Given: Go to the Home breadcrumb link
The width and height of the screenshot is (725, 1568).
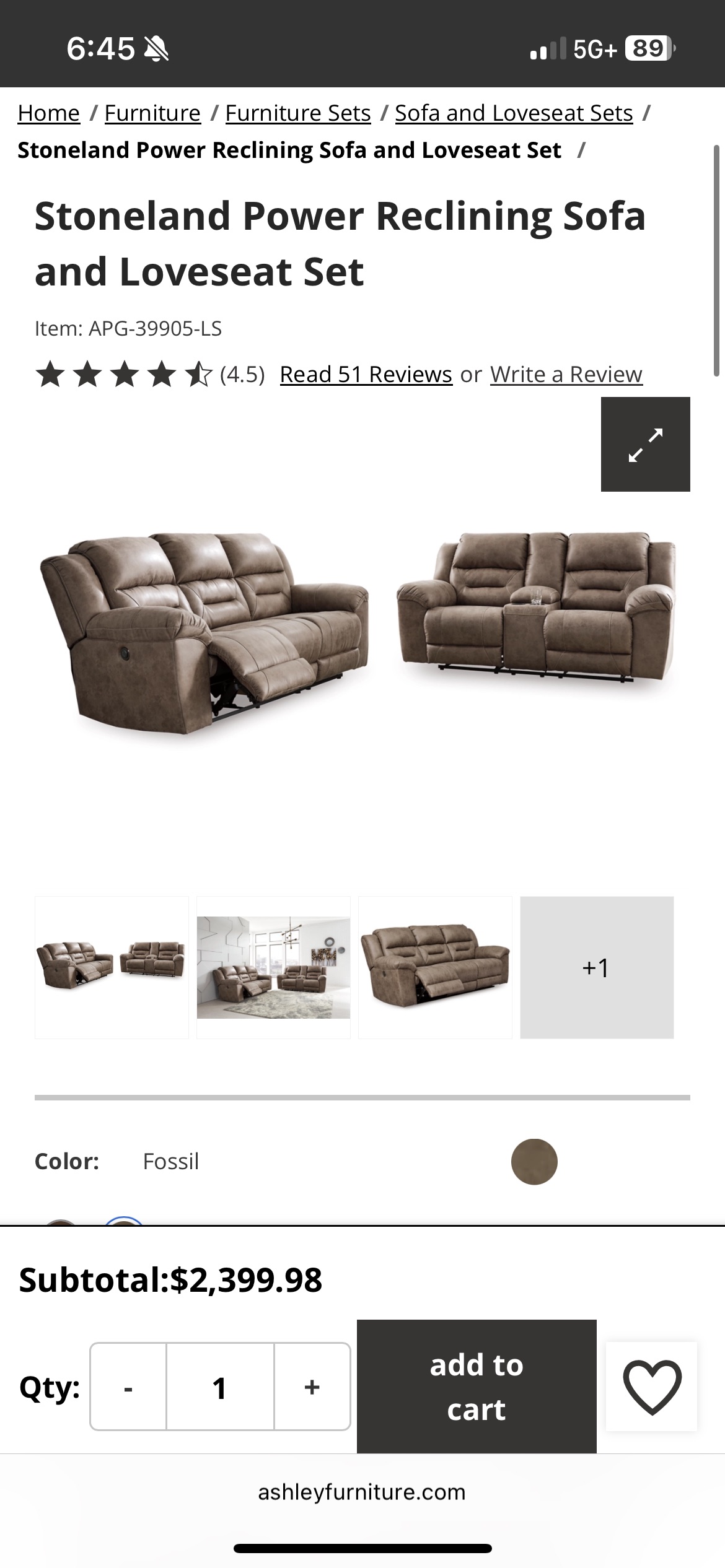Looking at the screenshot, I should (x=49, y=113).
